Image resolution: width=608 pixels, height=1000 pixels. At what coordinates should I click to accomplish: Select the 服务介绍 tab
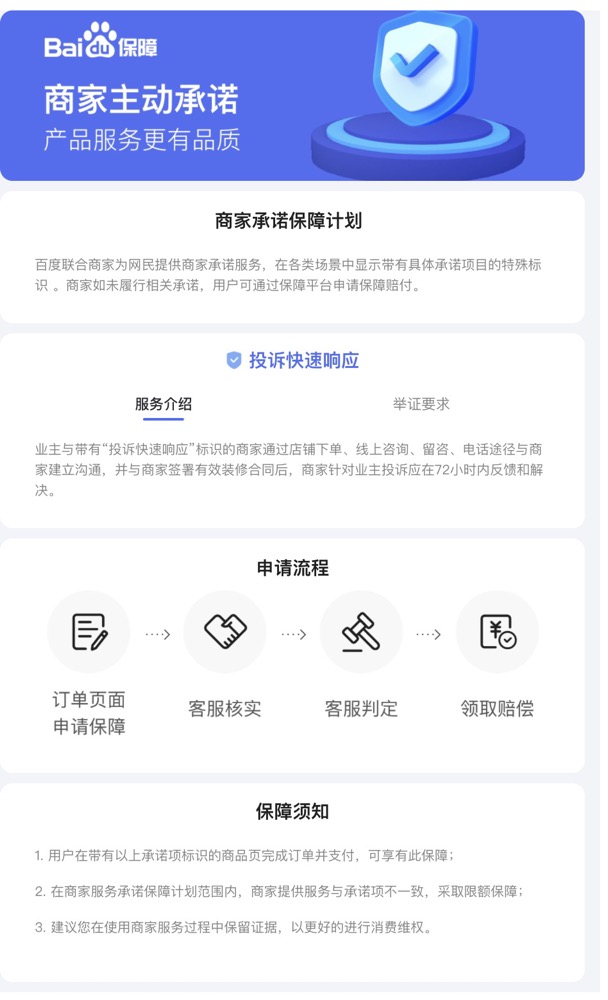[163, 404]
